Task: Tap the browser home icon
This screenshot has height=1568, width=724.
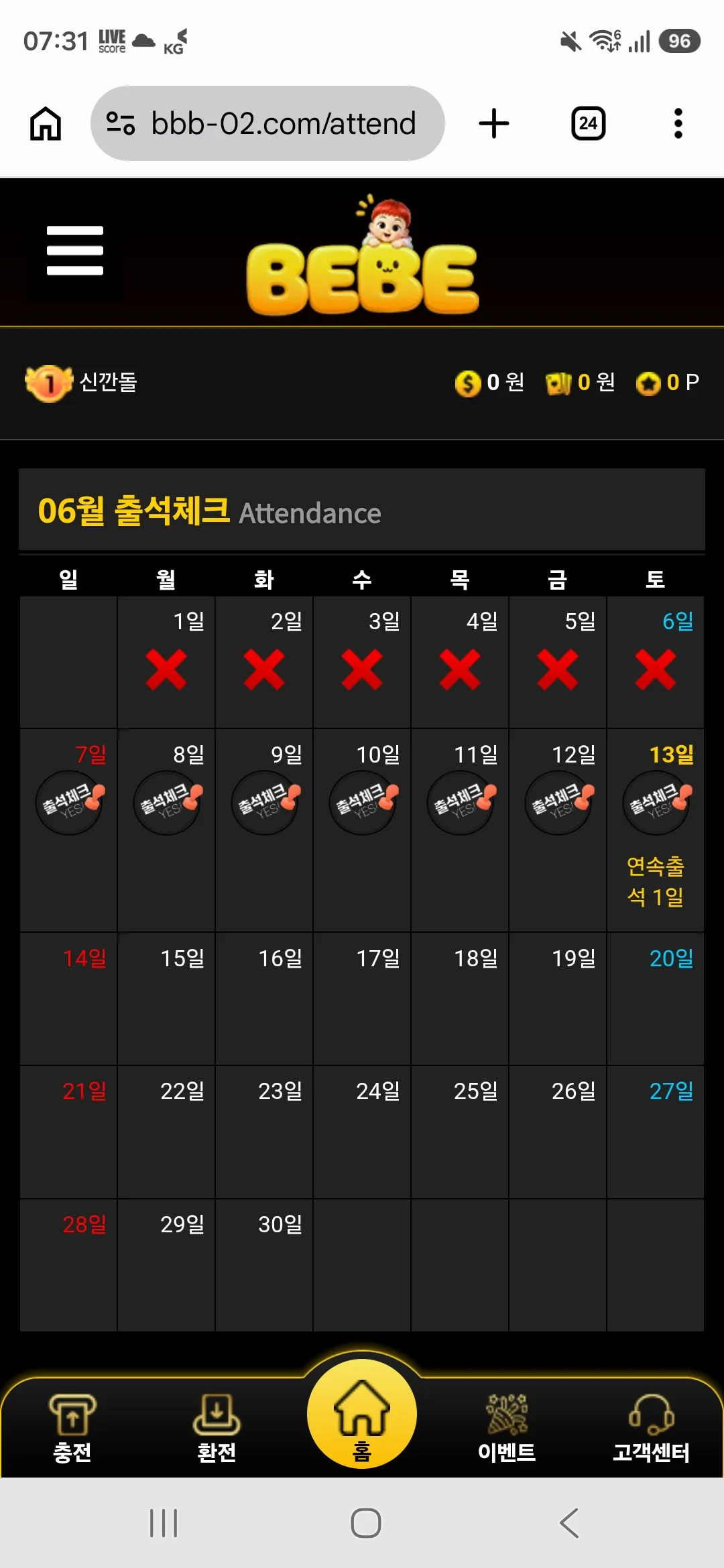Action: point(46,124)
